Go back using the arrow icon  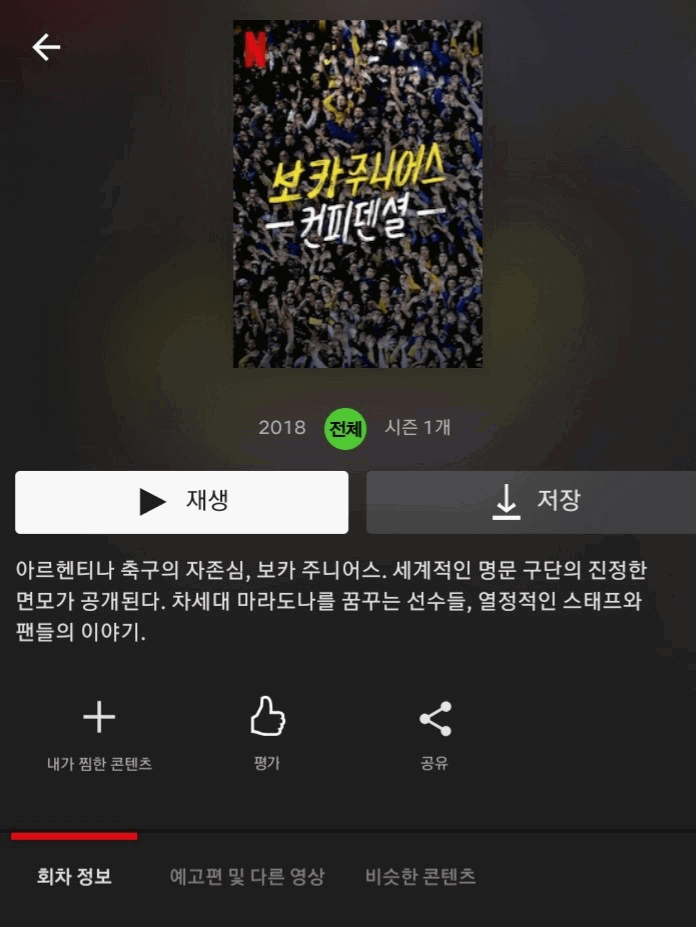(46, 47)
